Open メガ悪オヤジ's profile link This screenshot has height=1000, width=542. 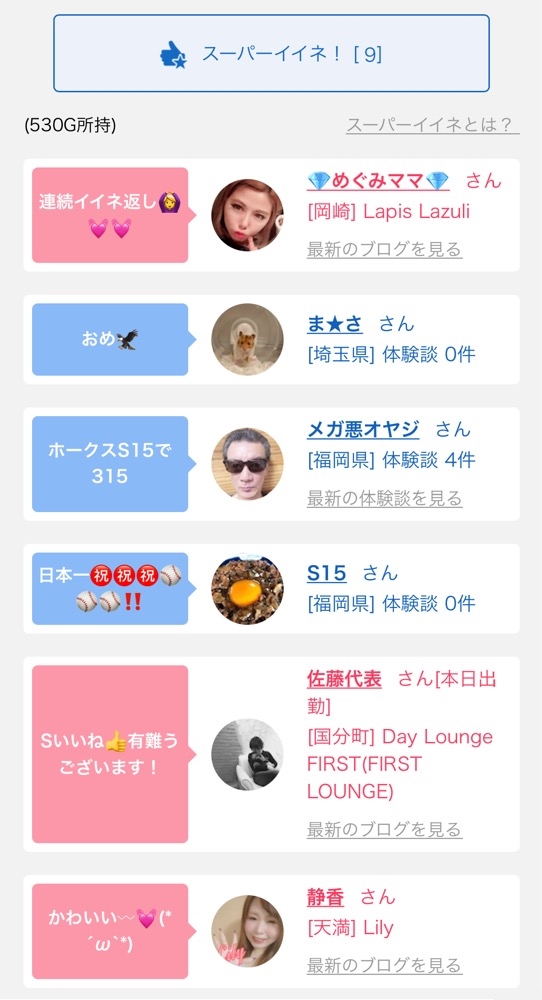(363, 429)
